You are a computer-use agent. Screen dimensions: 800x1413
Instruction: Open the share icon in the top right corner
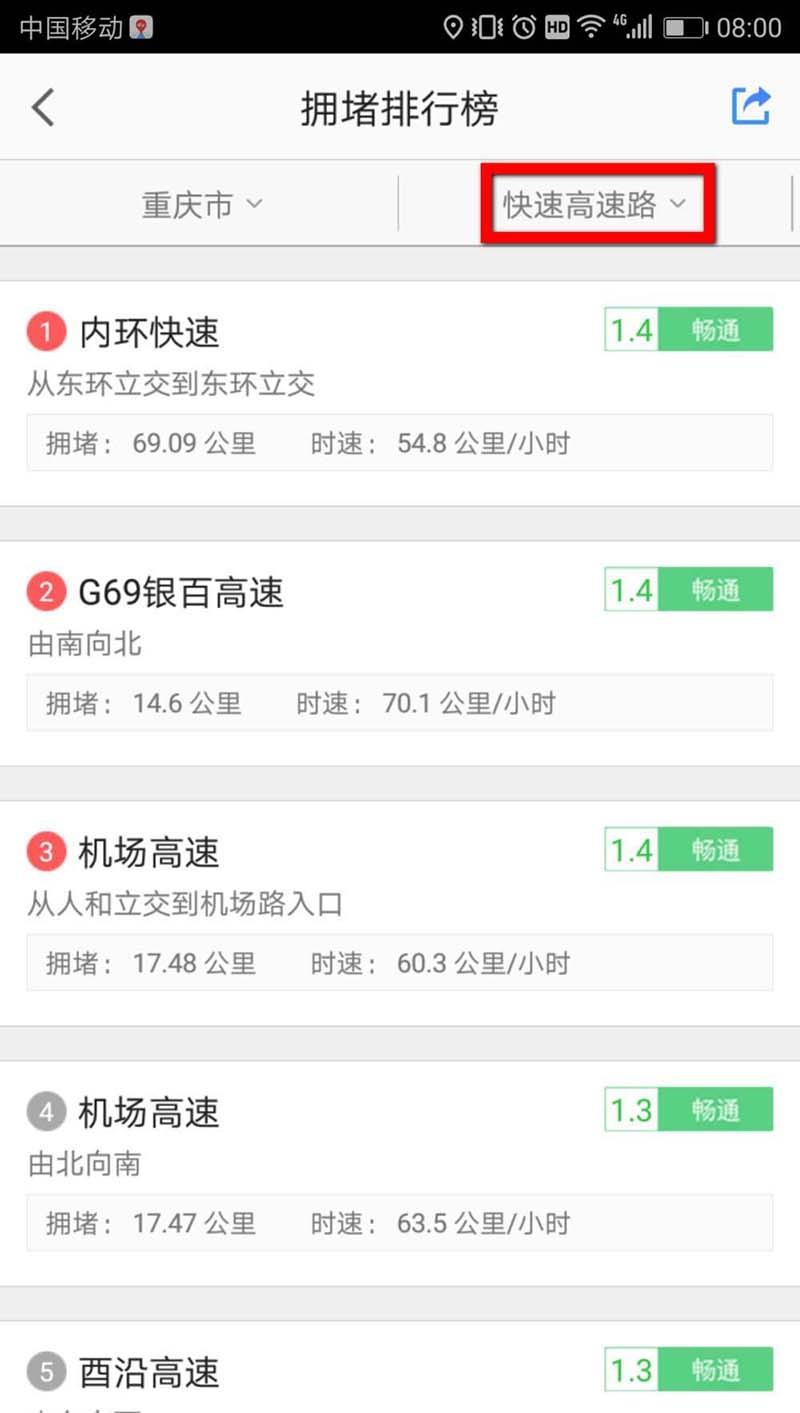tap(750, 105)
